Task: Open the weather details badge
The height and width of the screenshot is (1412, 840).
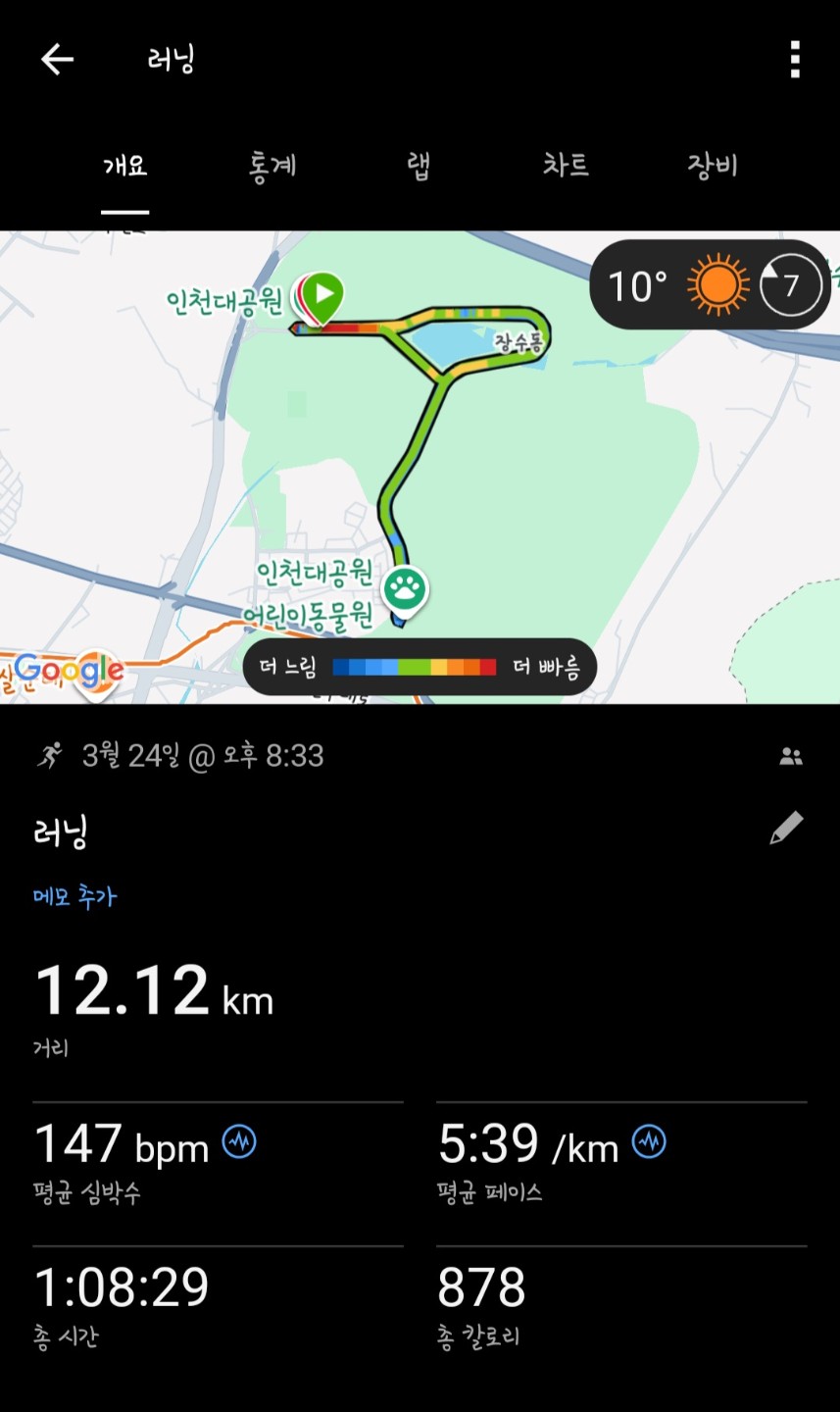Action: (710, 285)
